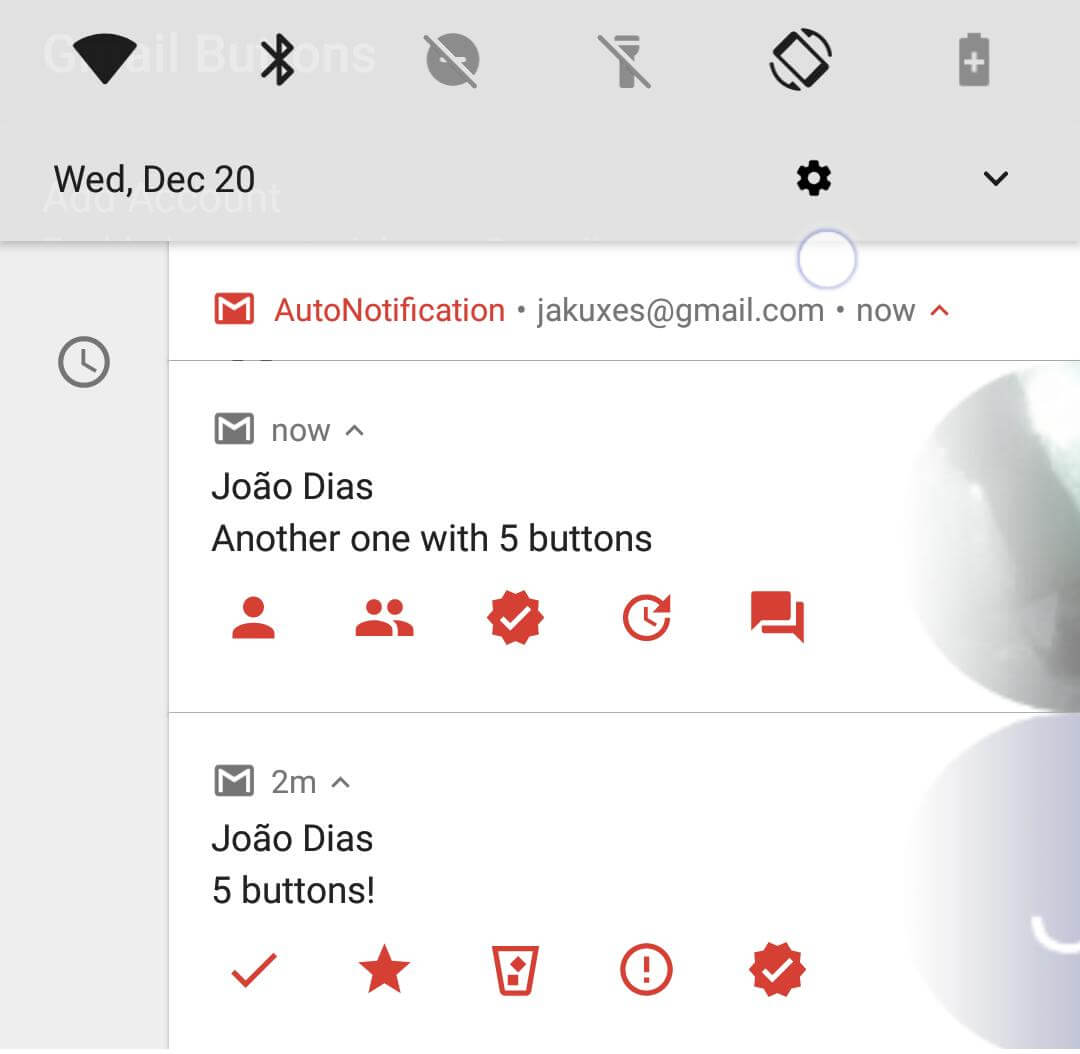1080x1054 pixels.
Task: Tap group people button on 'Another one' notification
Action: (384, 619)
